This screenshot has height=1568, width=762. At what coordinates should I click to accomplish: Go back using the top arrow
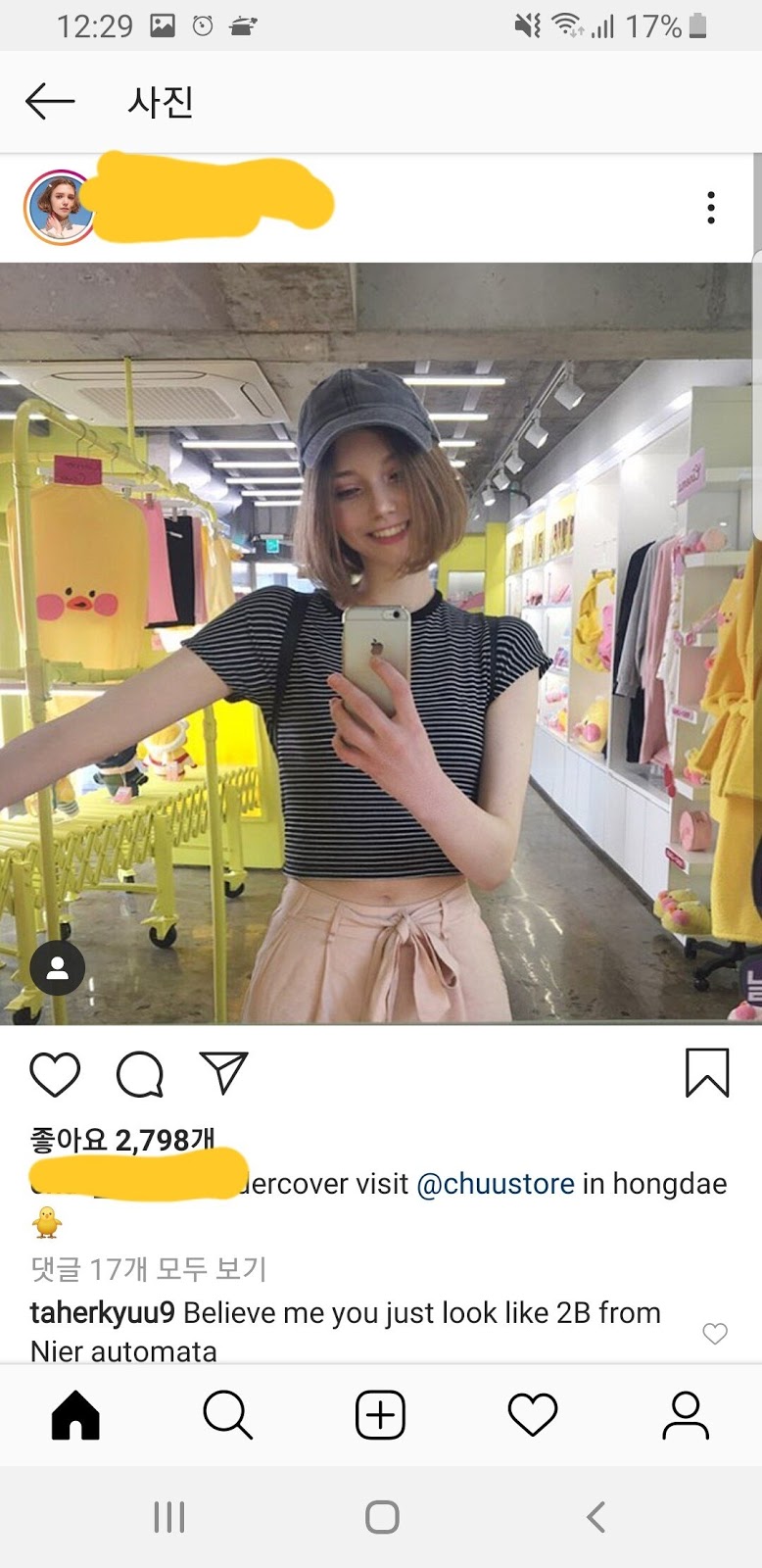[x=50, y=101]
